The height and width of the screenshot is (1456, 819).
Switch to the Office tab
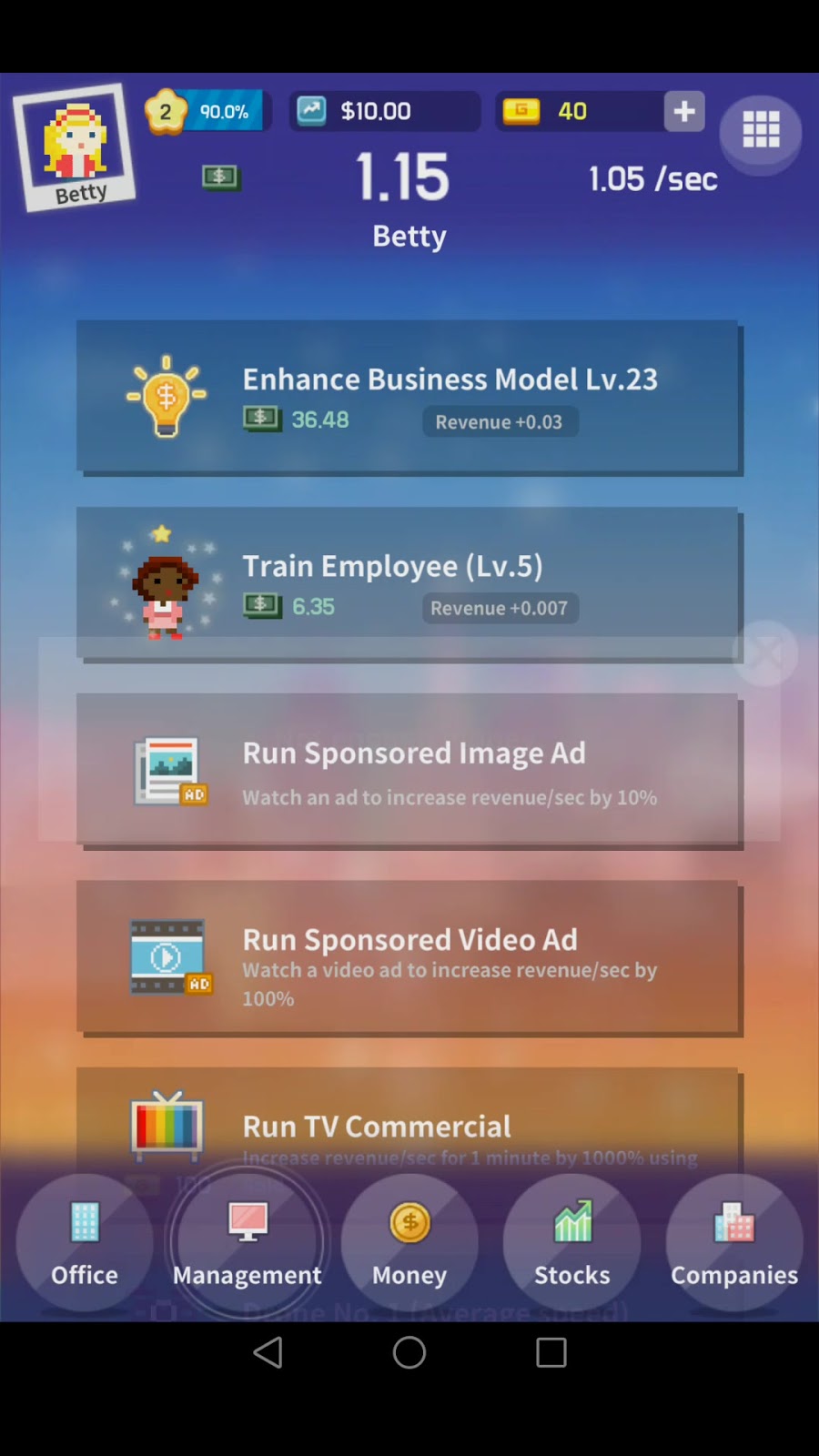pos(85,1242)
